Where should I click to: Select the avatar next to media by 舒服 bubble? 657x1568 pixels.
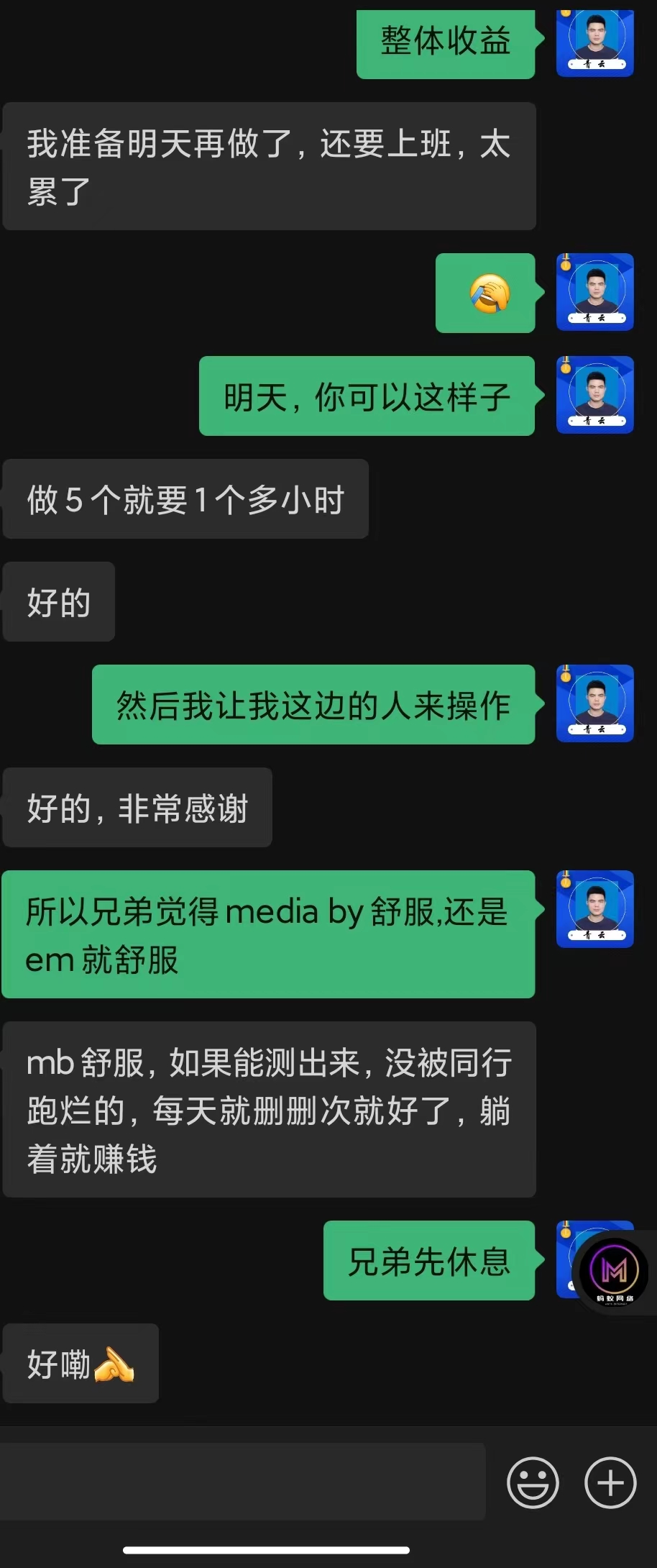594,910
